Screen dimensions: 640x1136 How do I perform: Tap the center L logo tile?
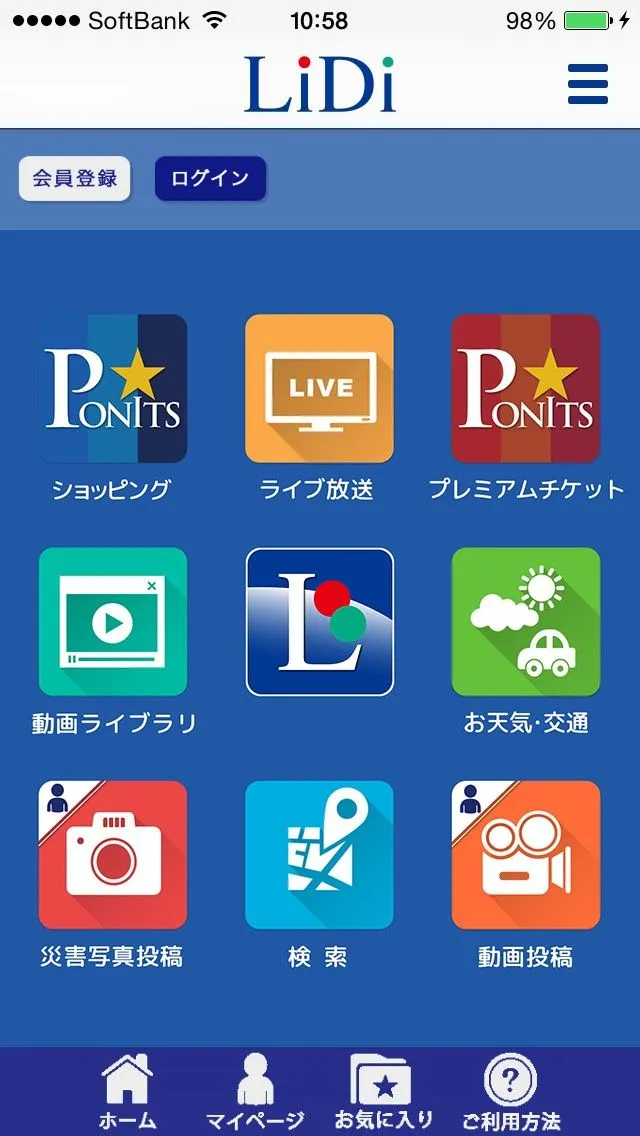tap(319, 622)
